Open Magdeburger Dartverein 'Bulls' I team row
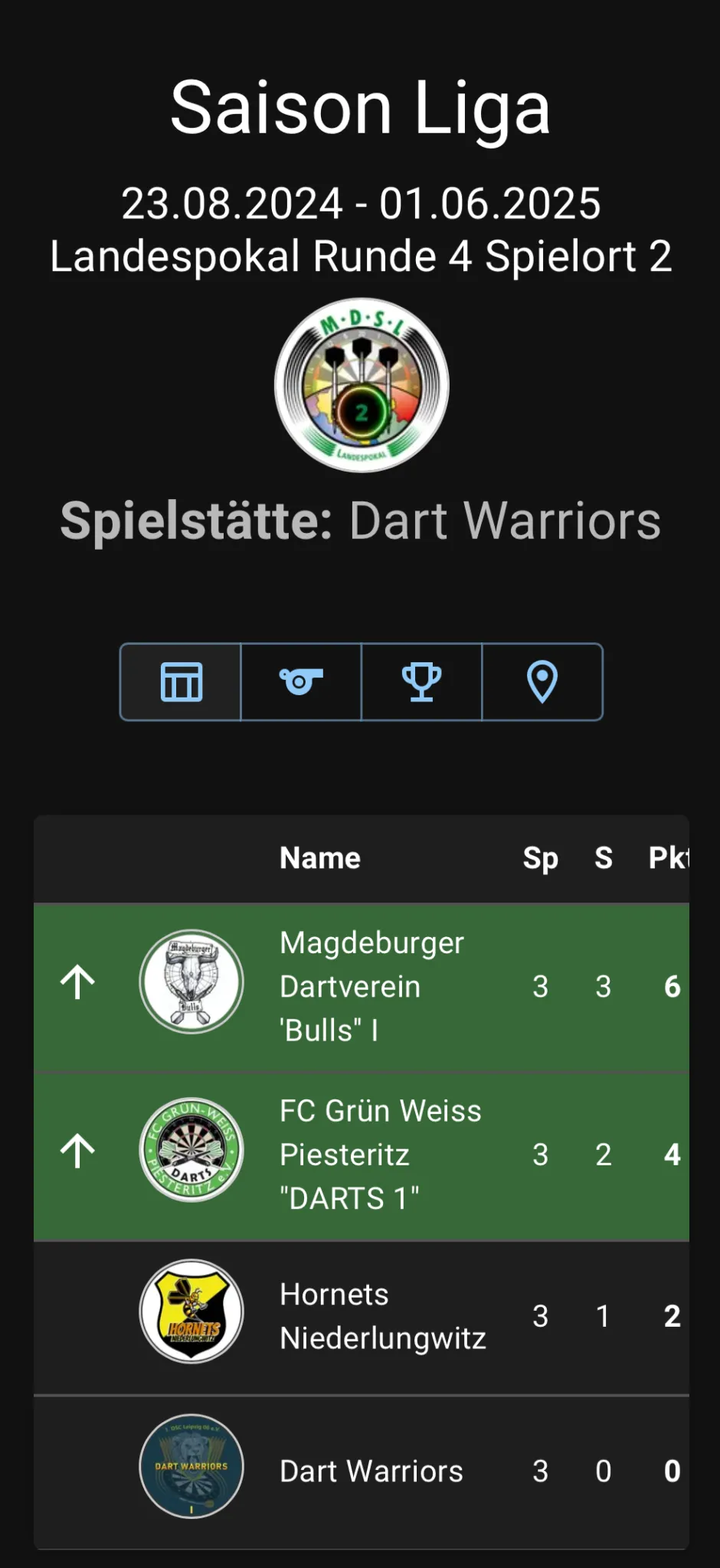 (371, 986)
